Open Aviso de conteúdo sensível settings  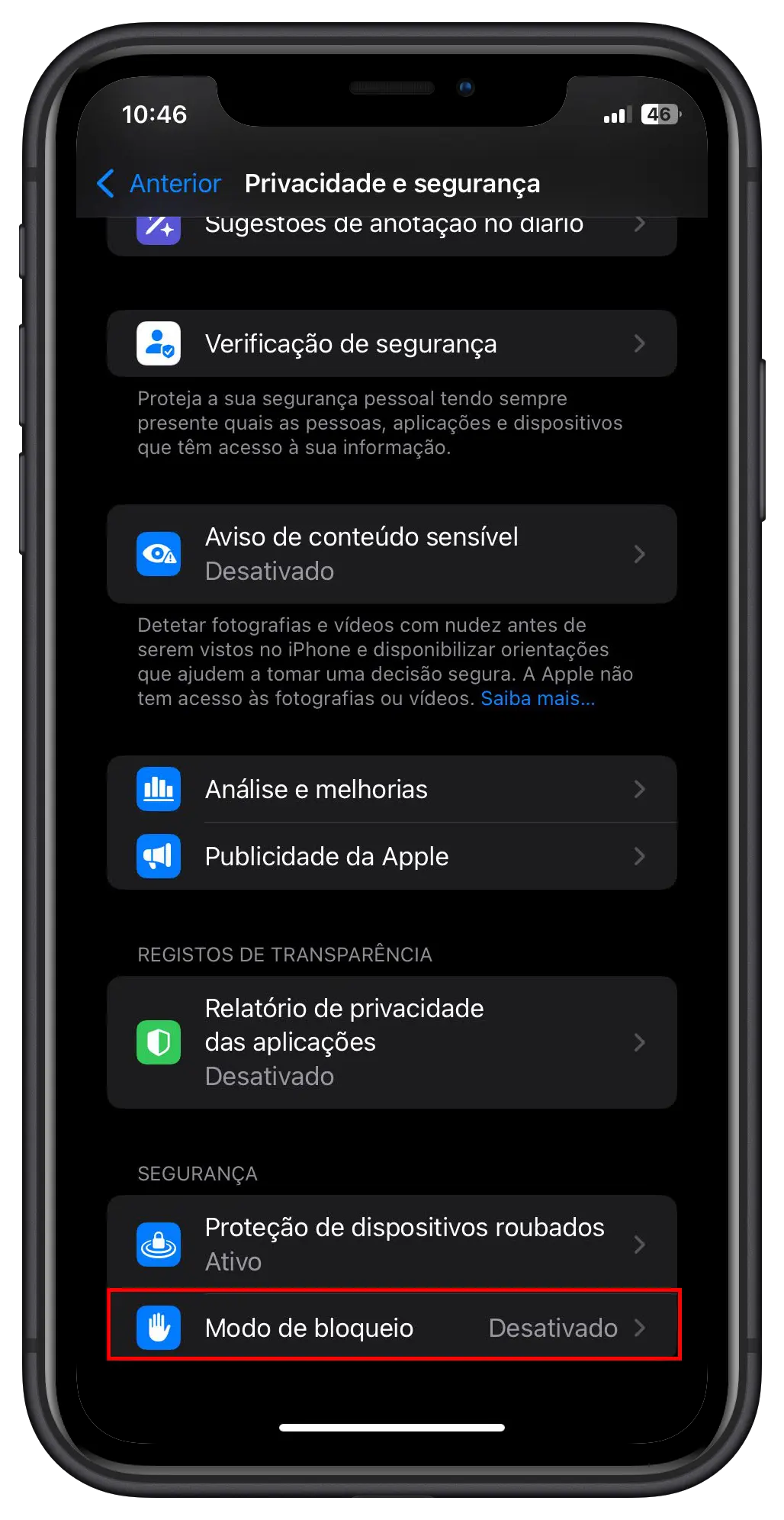point(391,553)
